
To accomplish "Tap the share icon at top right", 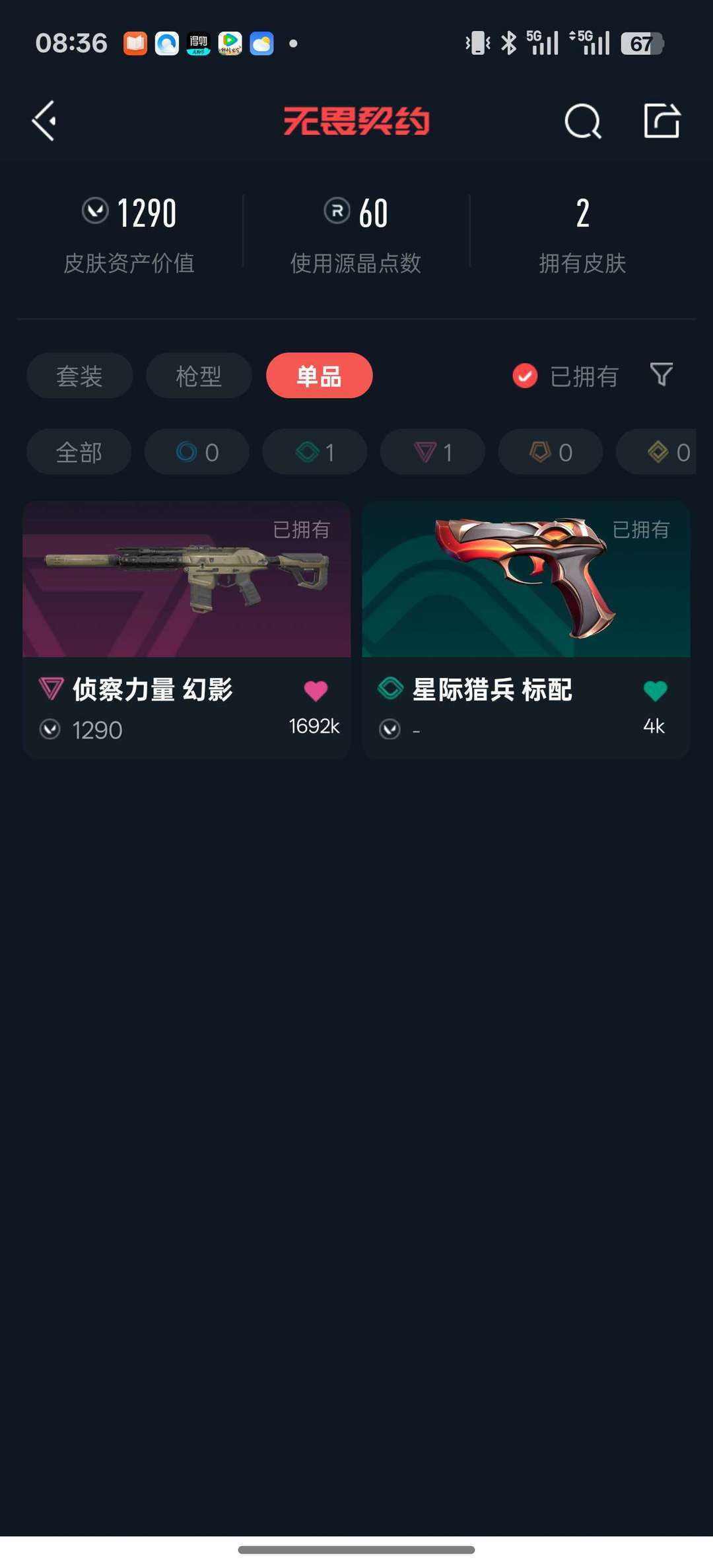I will [662, 120].
